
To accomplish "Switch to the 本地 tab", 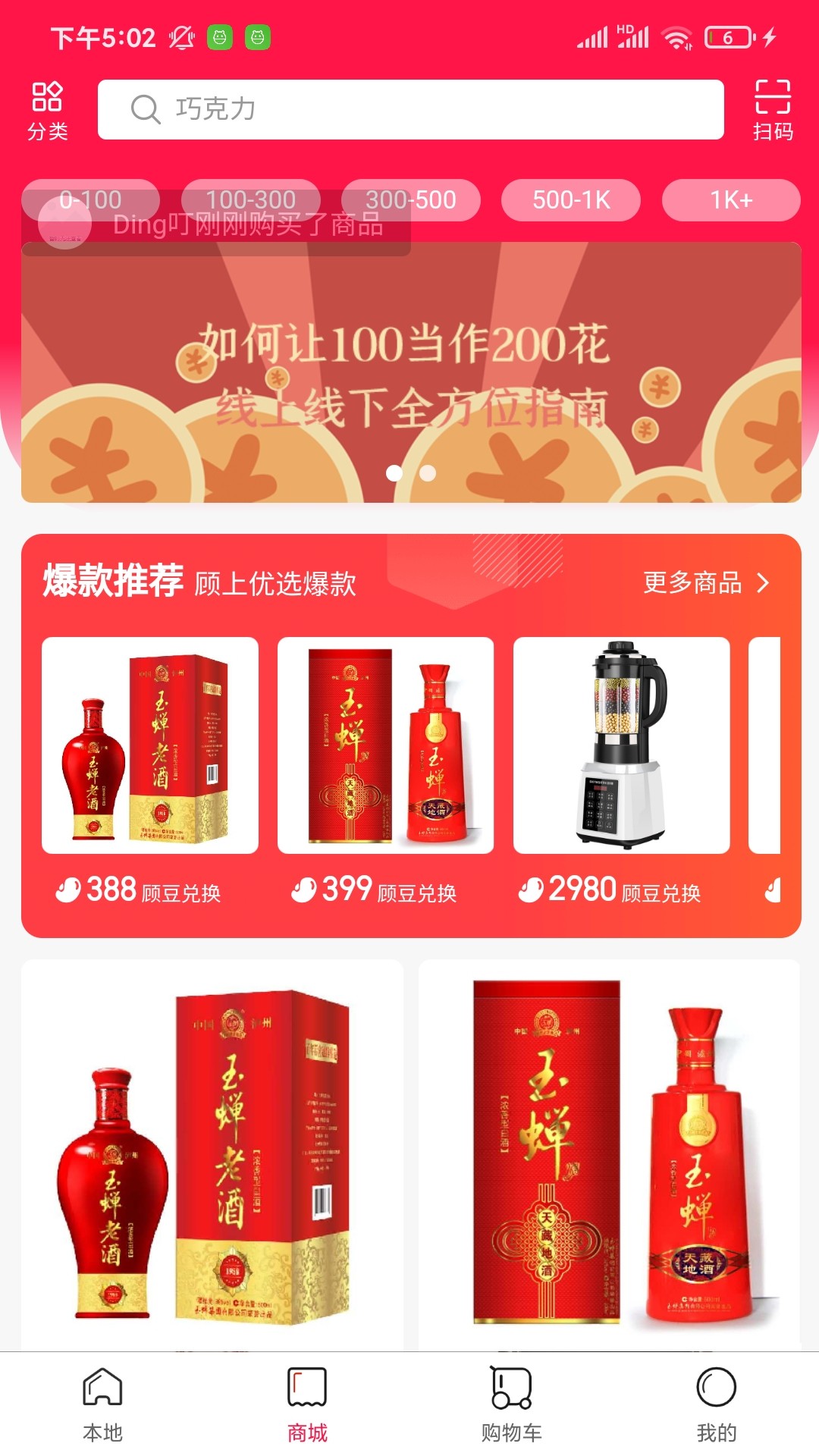I will coord(102,1404).
